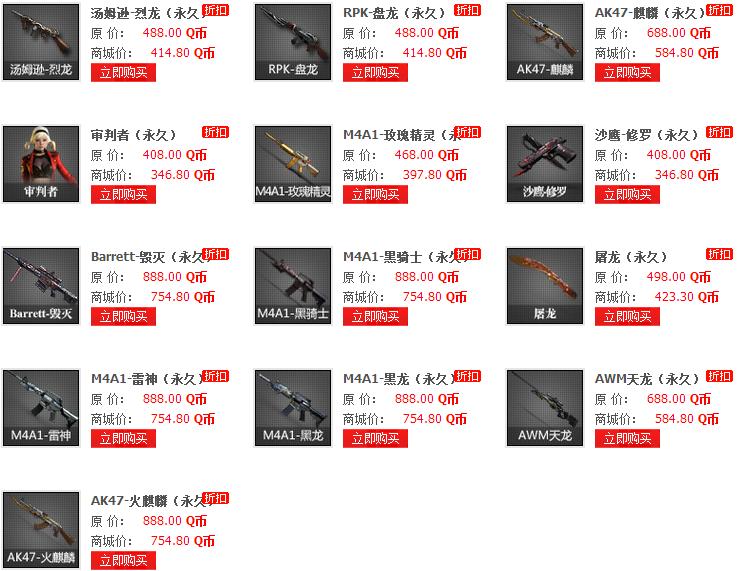The image size is (738, 571).
Task: Tap 立即购买 under M4A1-雷神
Action: pyautogui.click(x=123, y=438)
